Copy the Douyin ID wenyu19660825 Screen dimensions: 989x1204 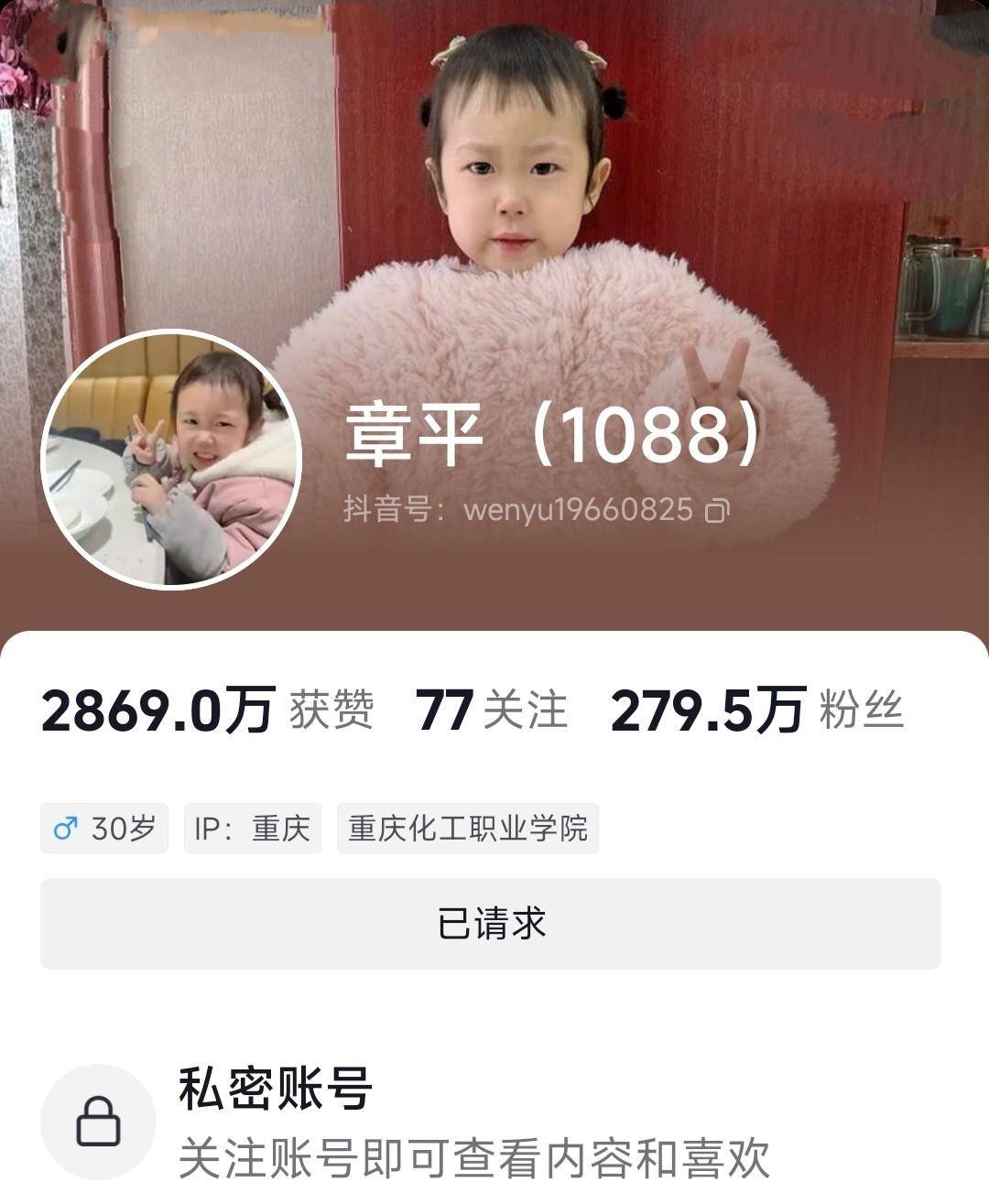tap(716, 510)
